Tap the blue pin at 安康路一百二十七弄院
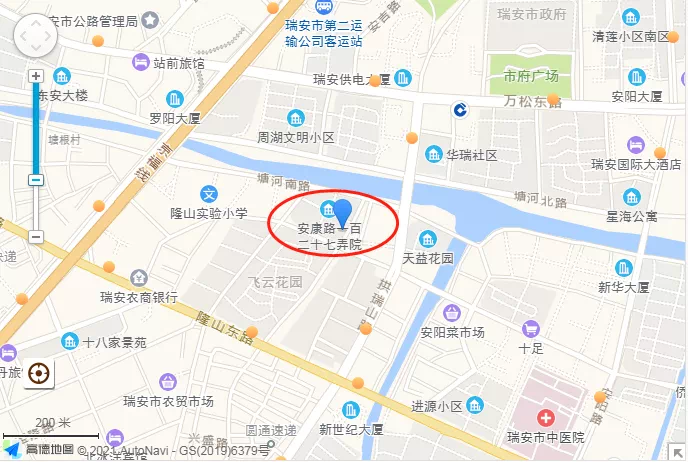The height and width of the screenshot is (462, 688). click(343, 214)
